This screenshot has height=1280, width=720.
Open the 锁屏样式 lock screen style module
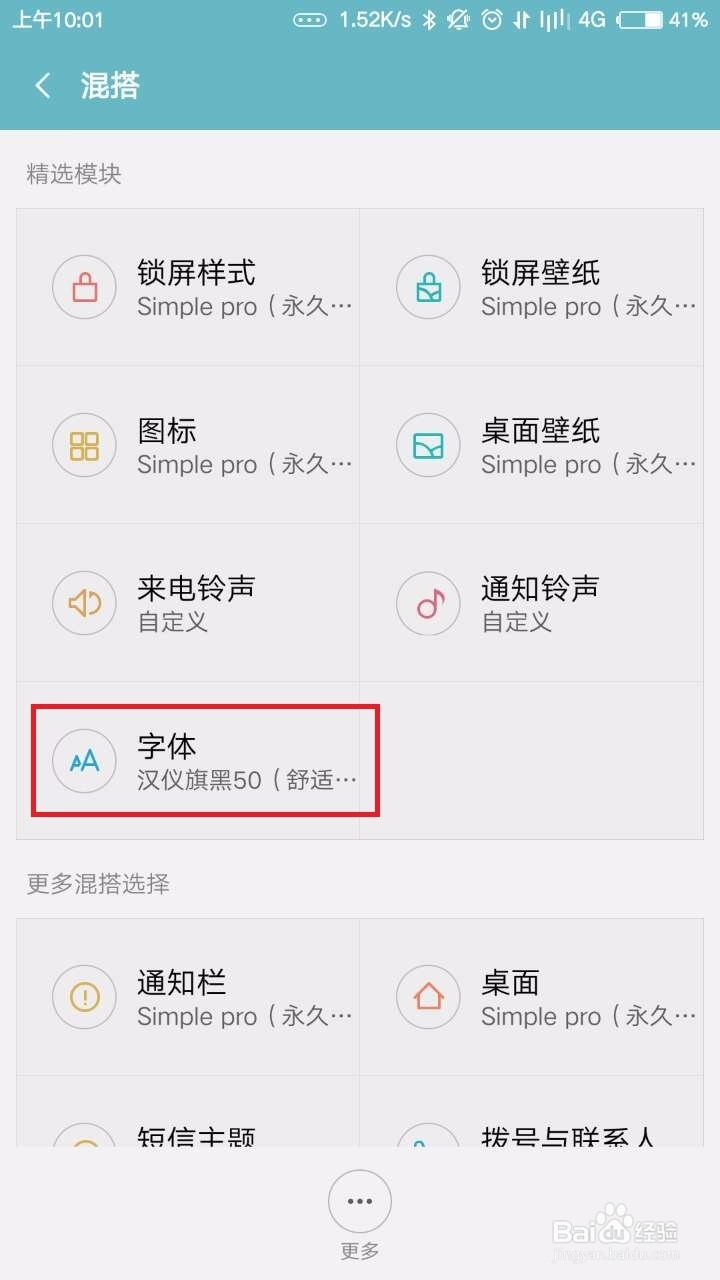[x=84, y=287]
